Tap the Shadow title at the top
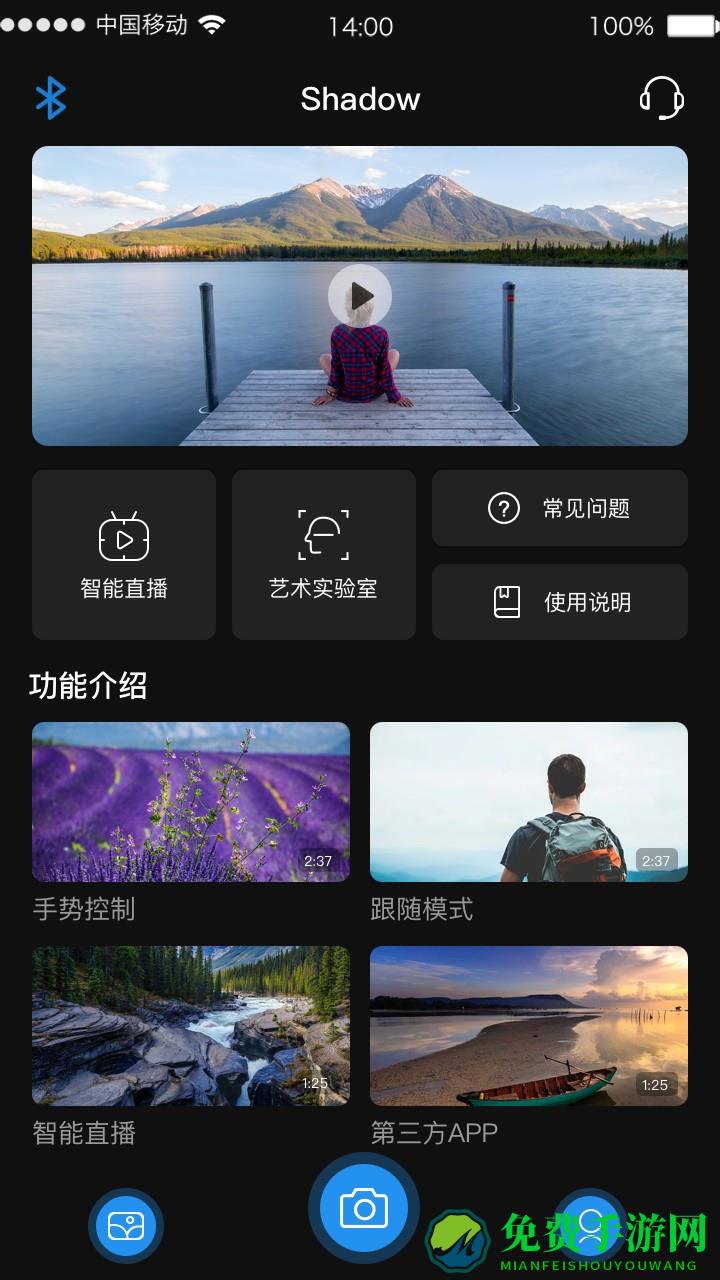 click(x=360, y=99)
